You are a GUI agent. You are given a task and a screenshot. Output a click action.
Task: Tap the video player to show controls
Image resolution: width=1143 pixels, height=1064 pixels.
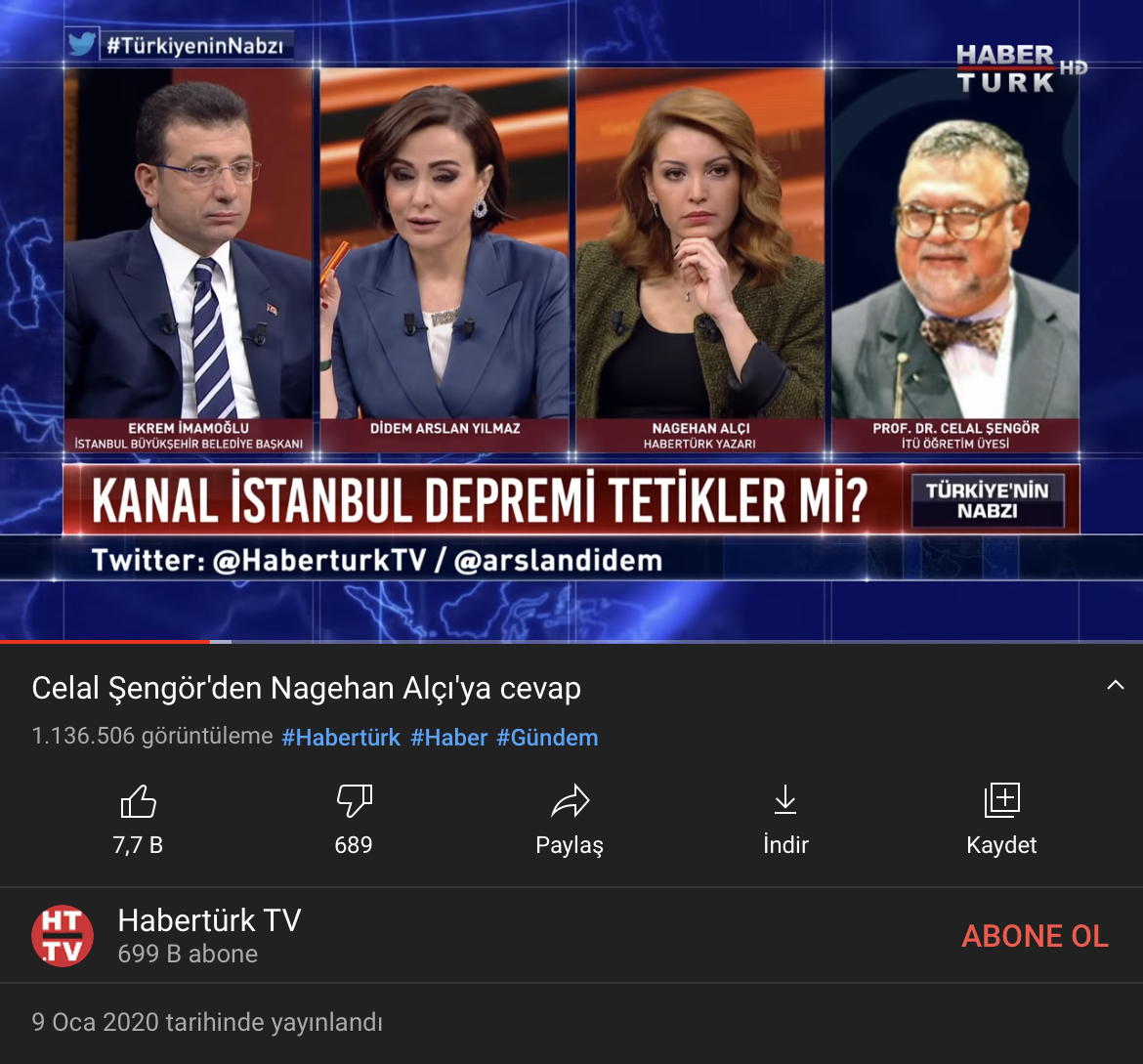[571, 322]
